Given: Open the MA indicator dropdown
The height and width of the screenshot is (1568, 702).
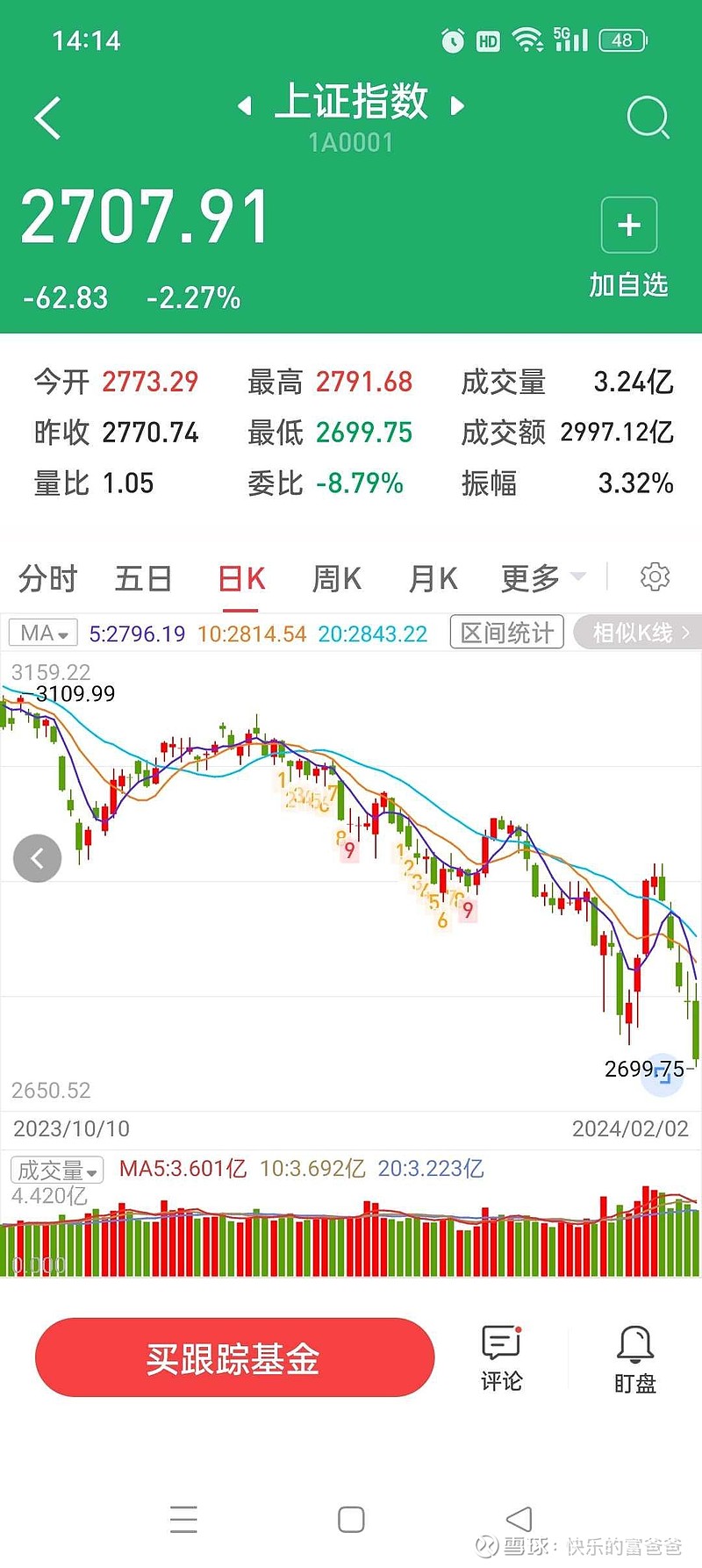Looking at the screenshot, I should tap(43, 633).
